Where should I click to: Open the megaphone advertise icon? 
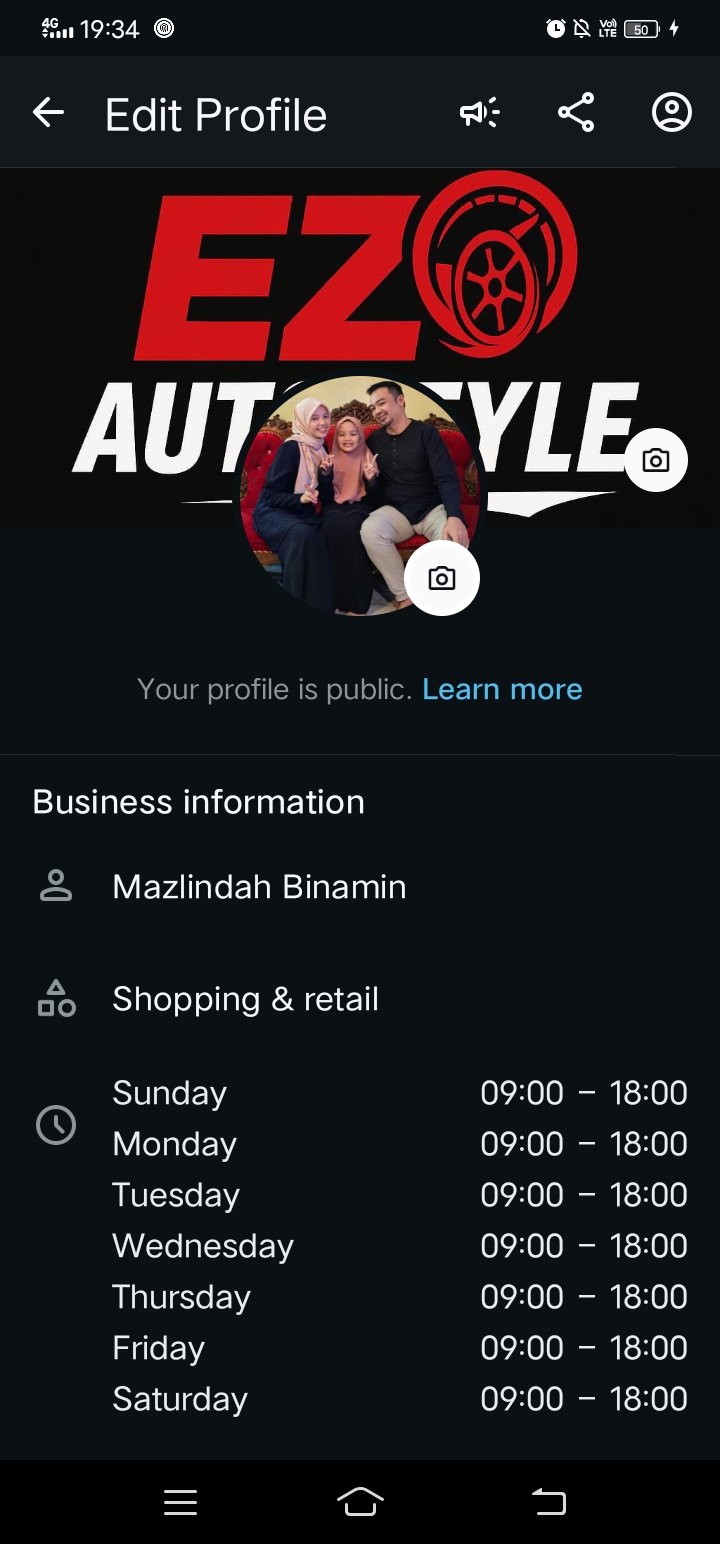pos(480,113)
